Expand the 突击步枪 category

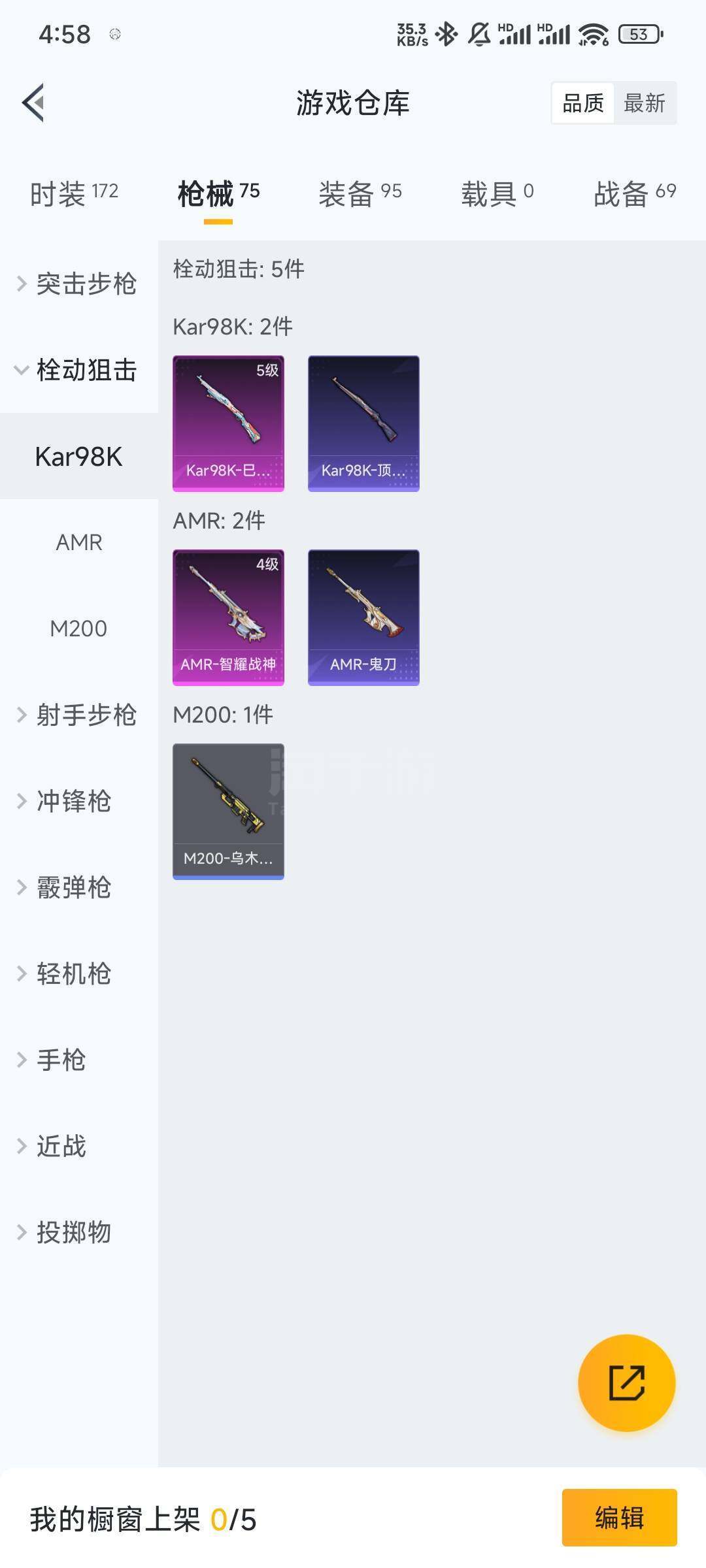click(78, 284)
